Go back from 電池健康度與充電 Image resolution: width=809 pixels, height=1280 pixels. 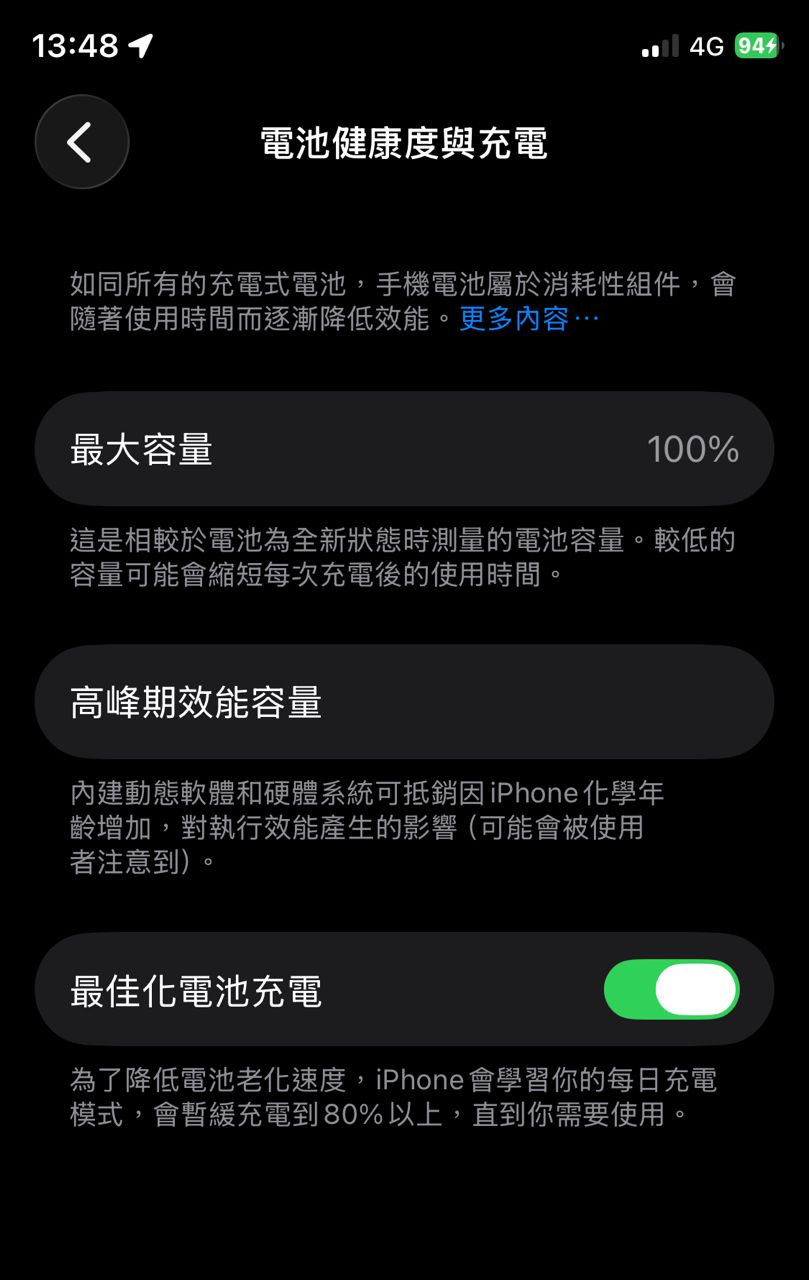click(81, 142)
